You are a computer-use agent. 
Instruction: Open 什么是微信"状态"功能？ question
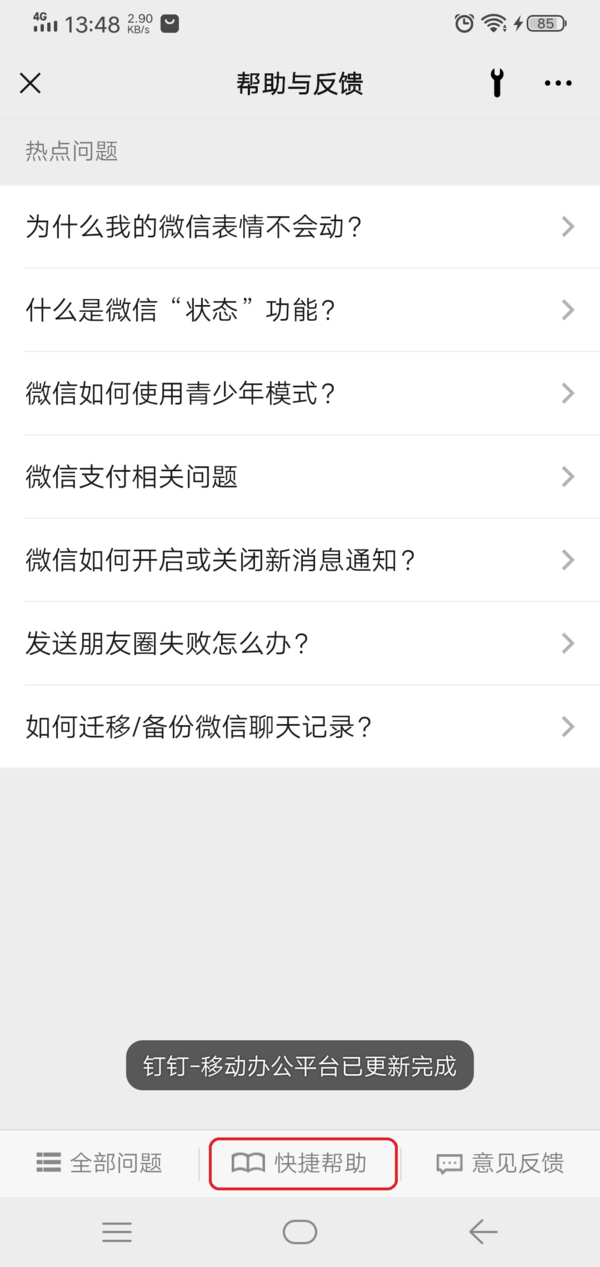[300, 310]
